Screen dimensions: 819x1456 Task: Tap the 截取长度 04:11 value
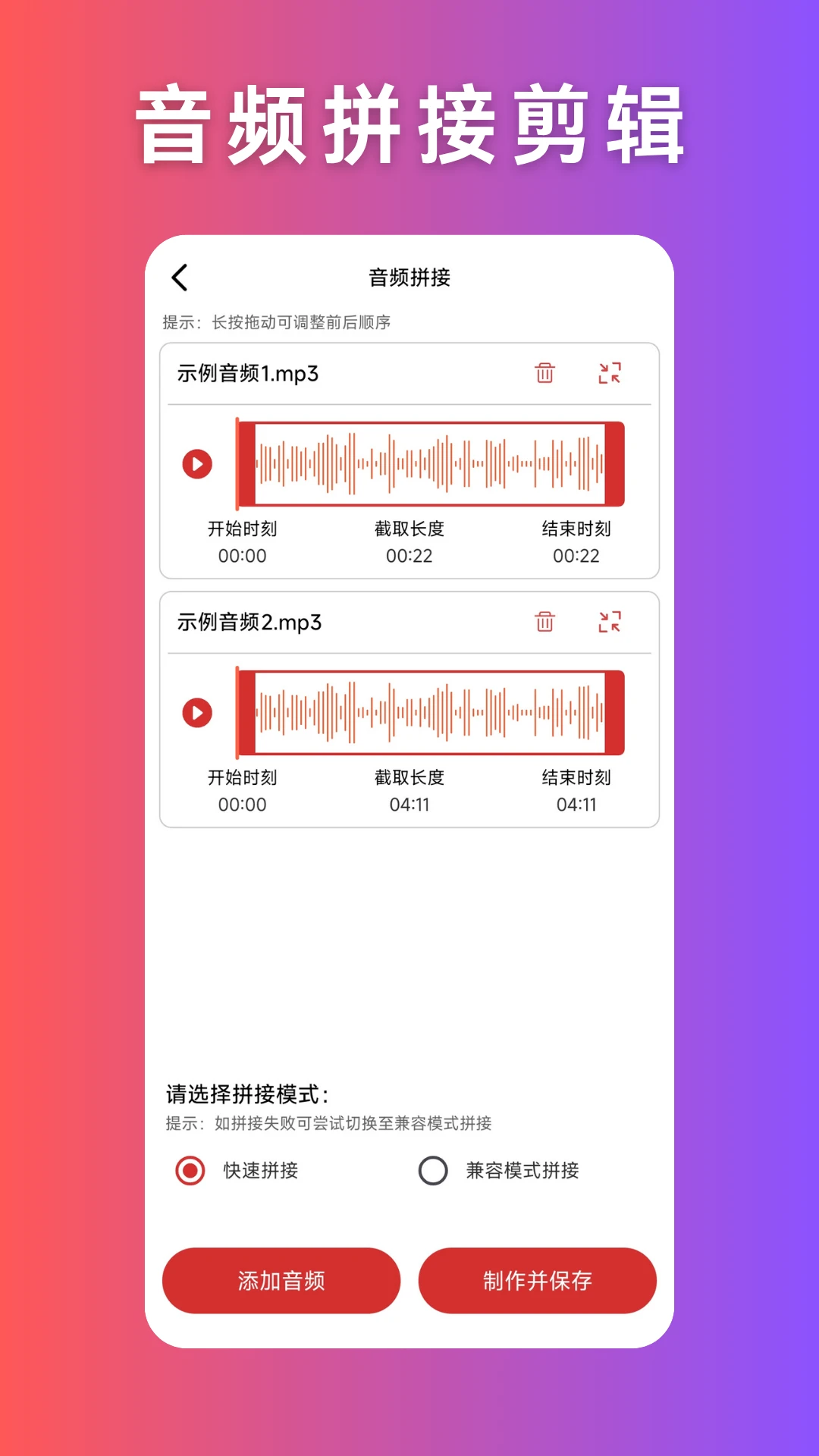click(409, 805)
